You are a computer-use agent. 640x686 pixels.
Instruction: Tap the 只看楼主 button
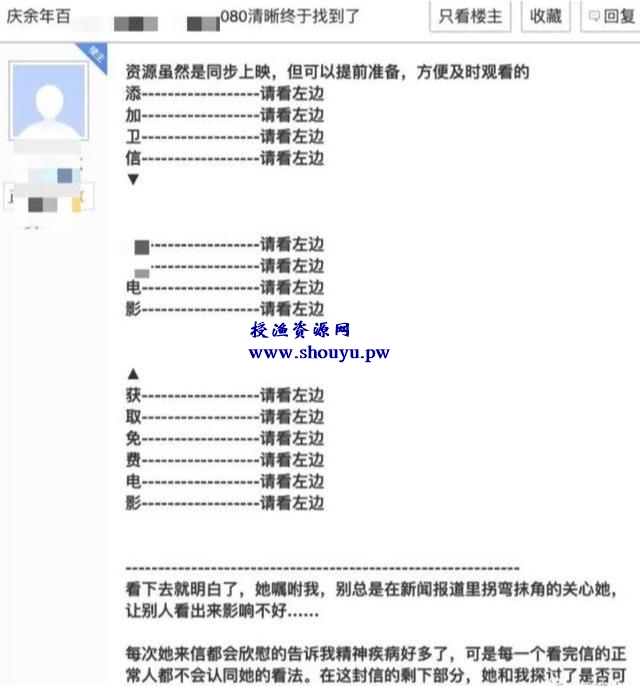pyautogui.click(x=471, y=16)
